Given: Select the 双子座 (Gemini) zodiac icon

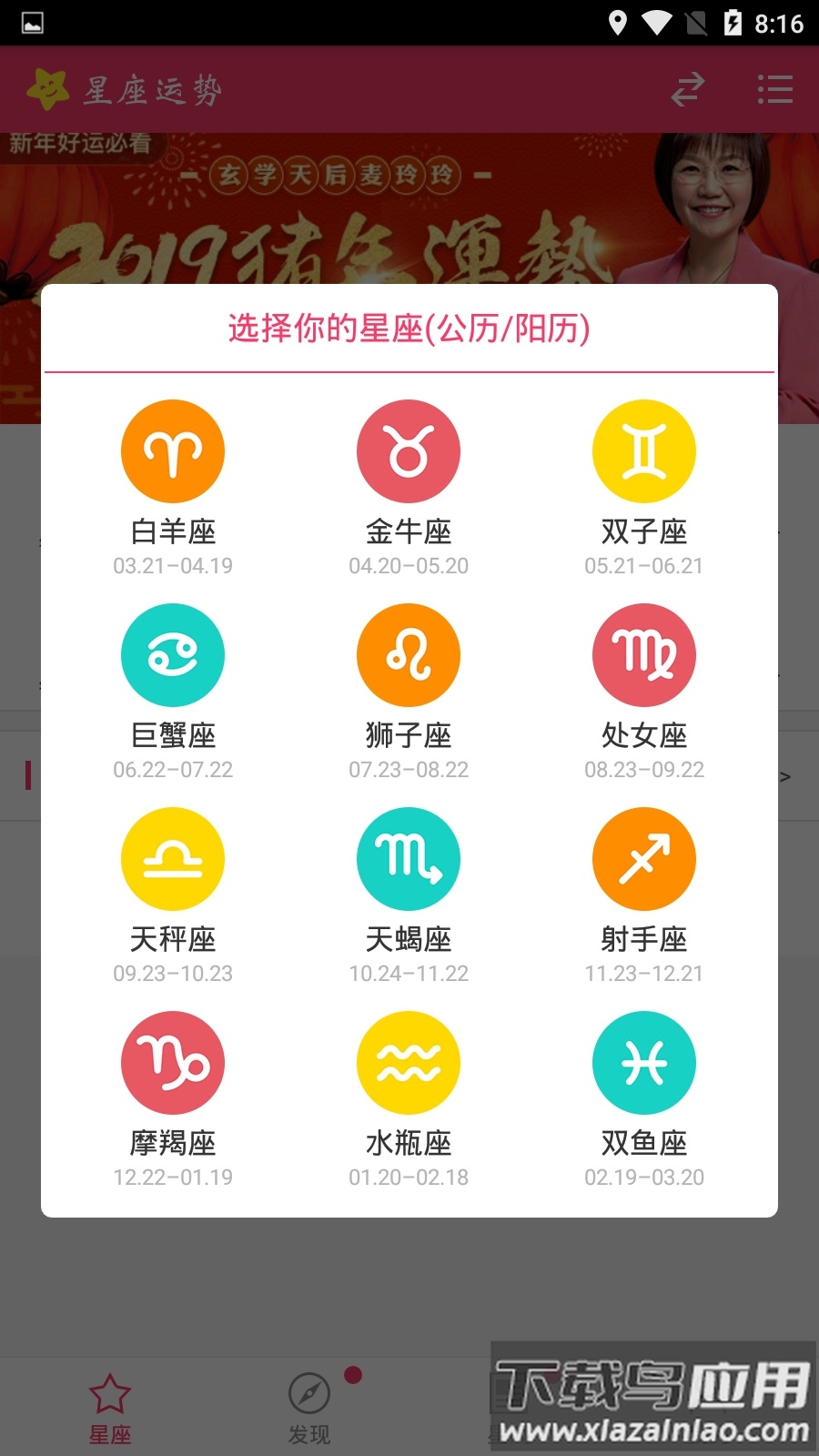Looking at the screenshot, I should 644,450.
